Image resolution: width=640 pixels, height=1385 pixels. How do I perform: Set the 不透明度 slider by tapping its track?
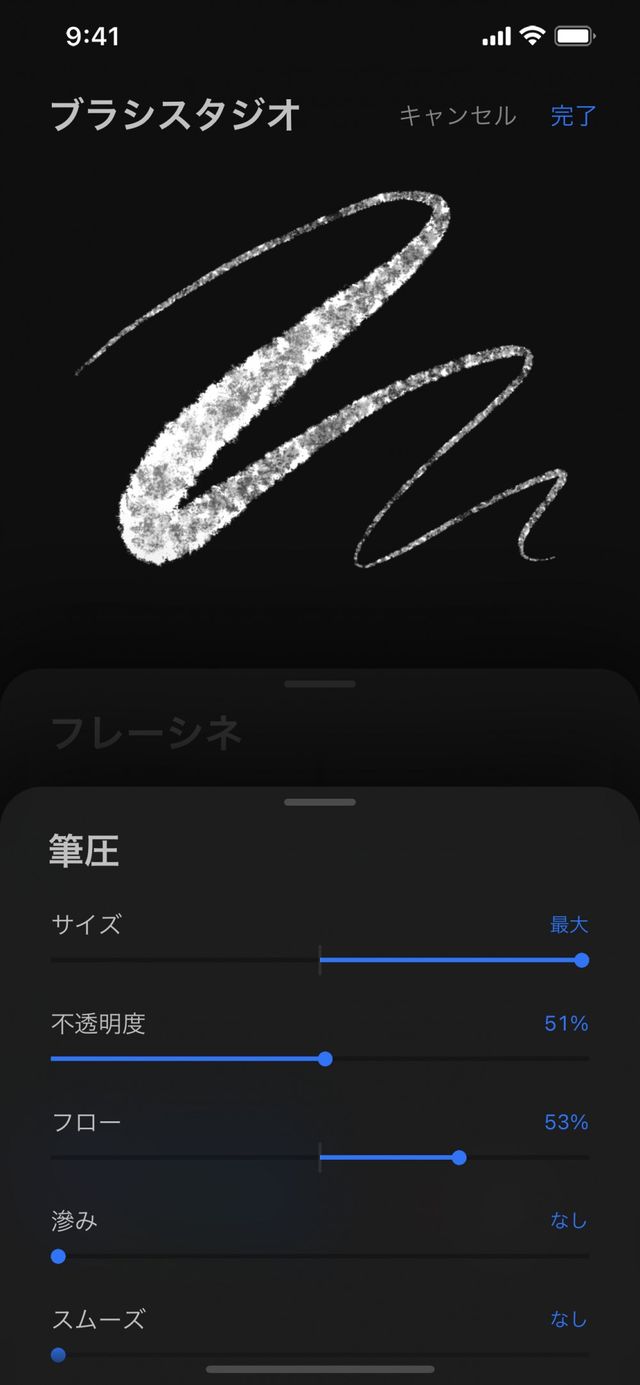click(x=320, y=1058)
